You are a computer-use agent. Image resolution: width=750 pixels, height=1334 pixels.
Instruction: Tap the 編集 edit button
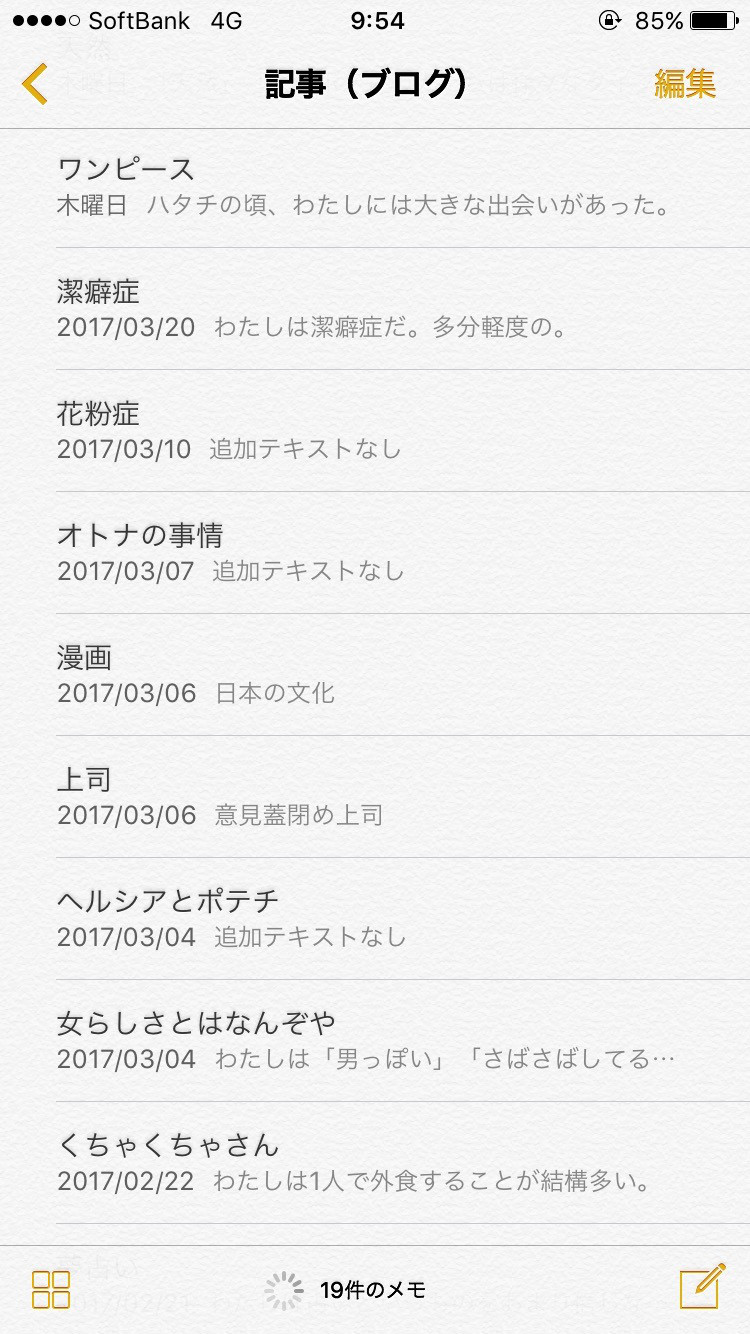click(x=685, y=84)
